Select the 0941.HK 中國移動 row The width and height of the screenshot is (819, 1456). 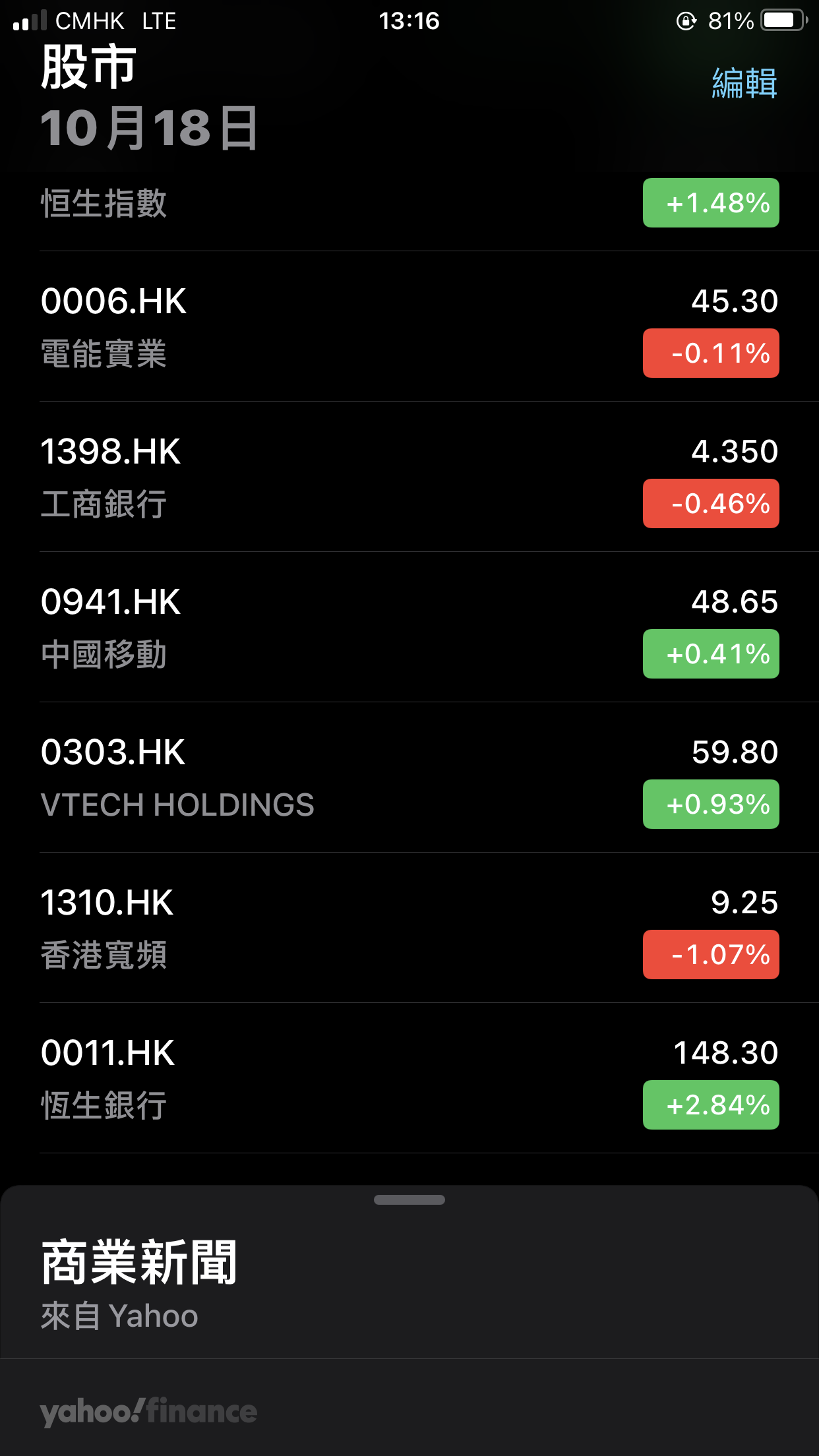(x=264, y=627)
